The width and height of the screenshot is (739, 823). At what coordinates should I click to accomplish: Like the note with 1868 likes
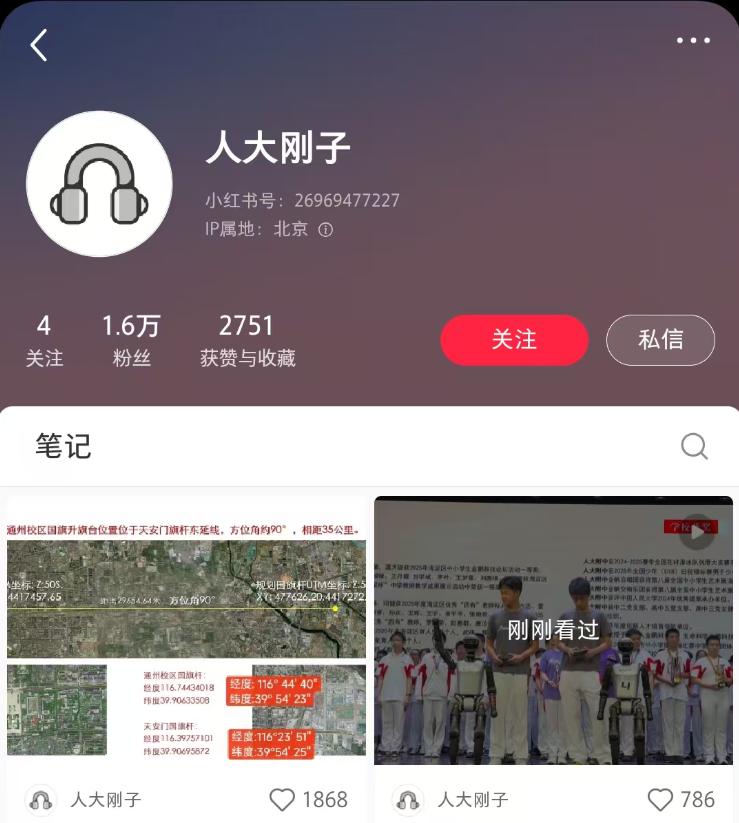(x=283, y=799)
